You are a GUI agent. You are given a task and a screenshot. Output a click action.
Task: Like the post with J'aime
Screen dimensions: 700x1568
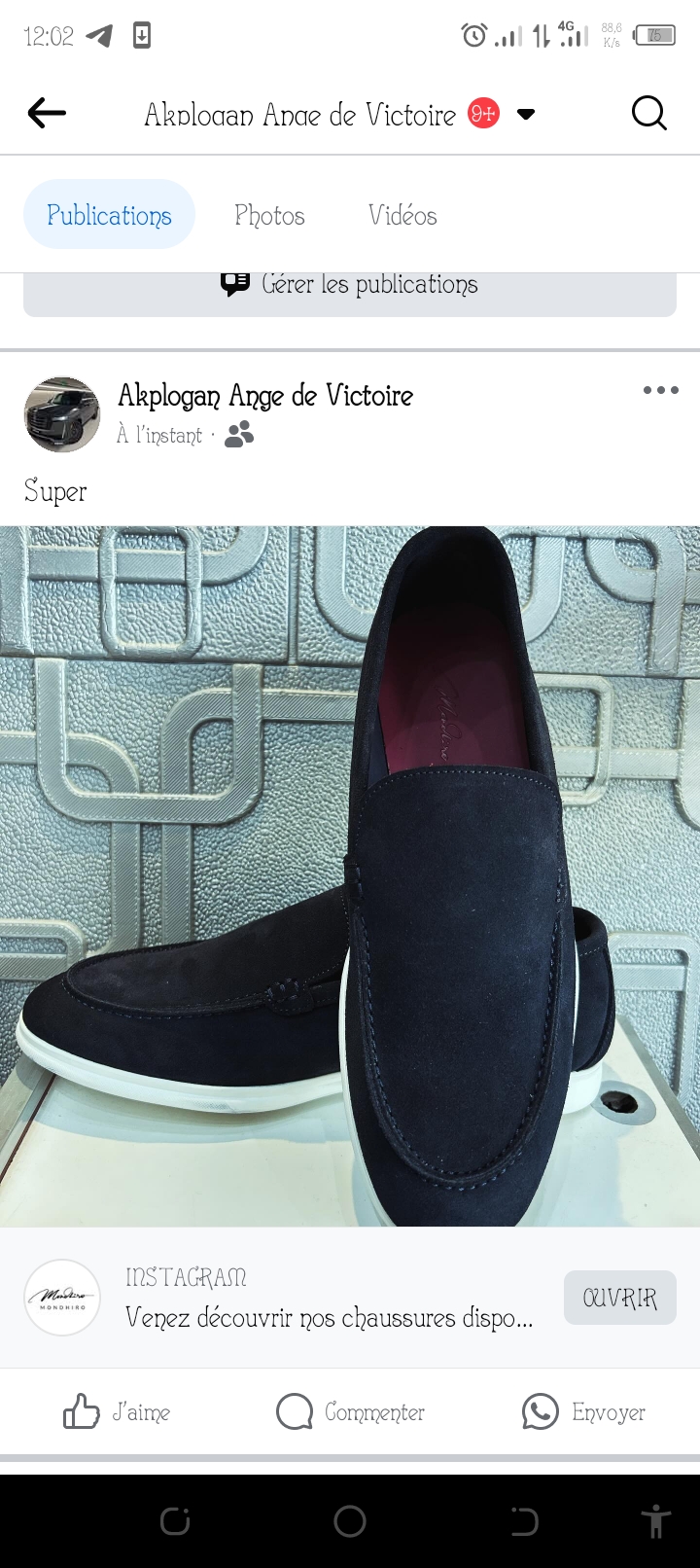pyautogui.click(x=117, y=1411)
